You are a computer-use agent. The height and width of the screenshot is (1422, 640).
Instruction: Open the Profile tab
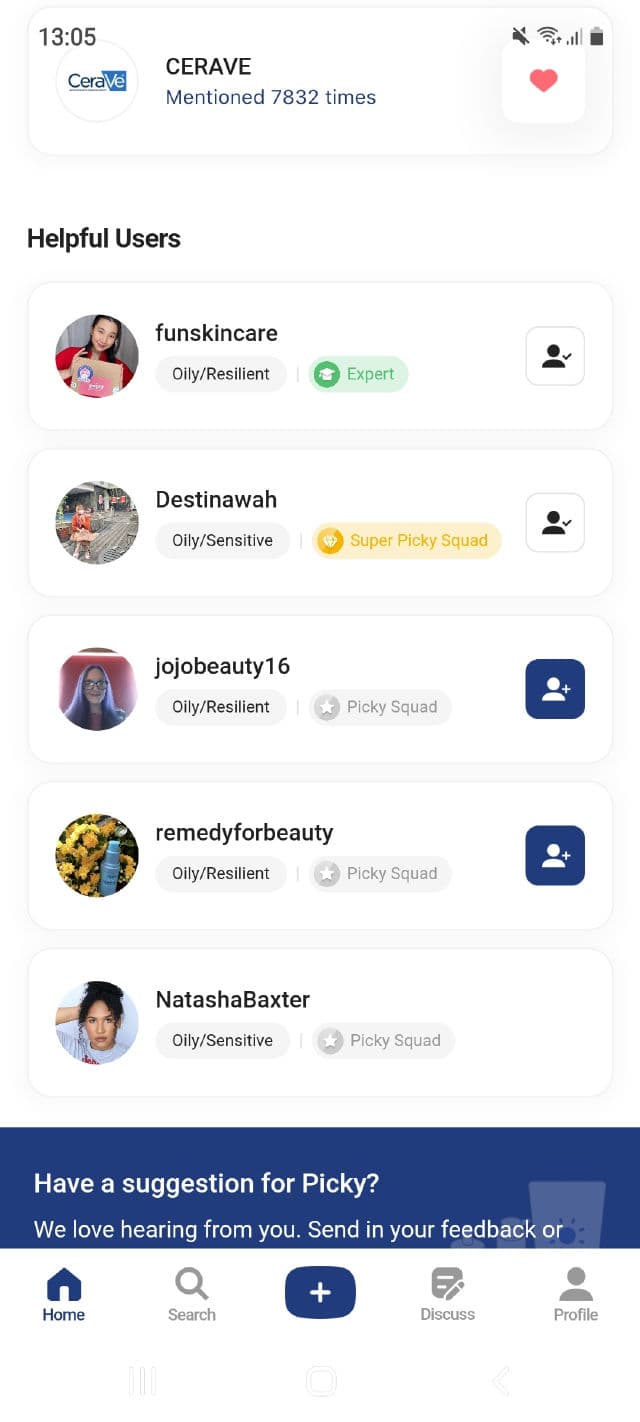pyautogui.click(x=576, y=1294)
